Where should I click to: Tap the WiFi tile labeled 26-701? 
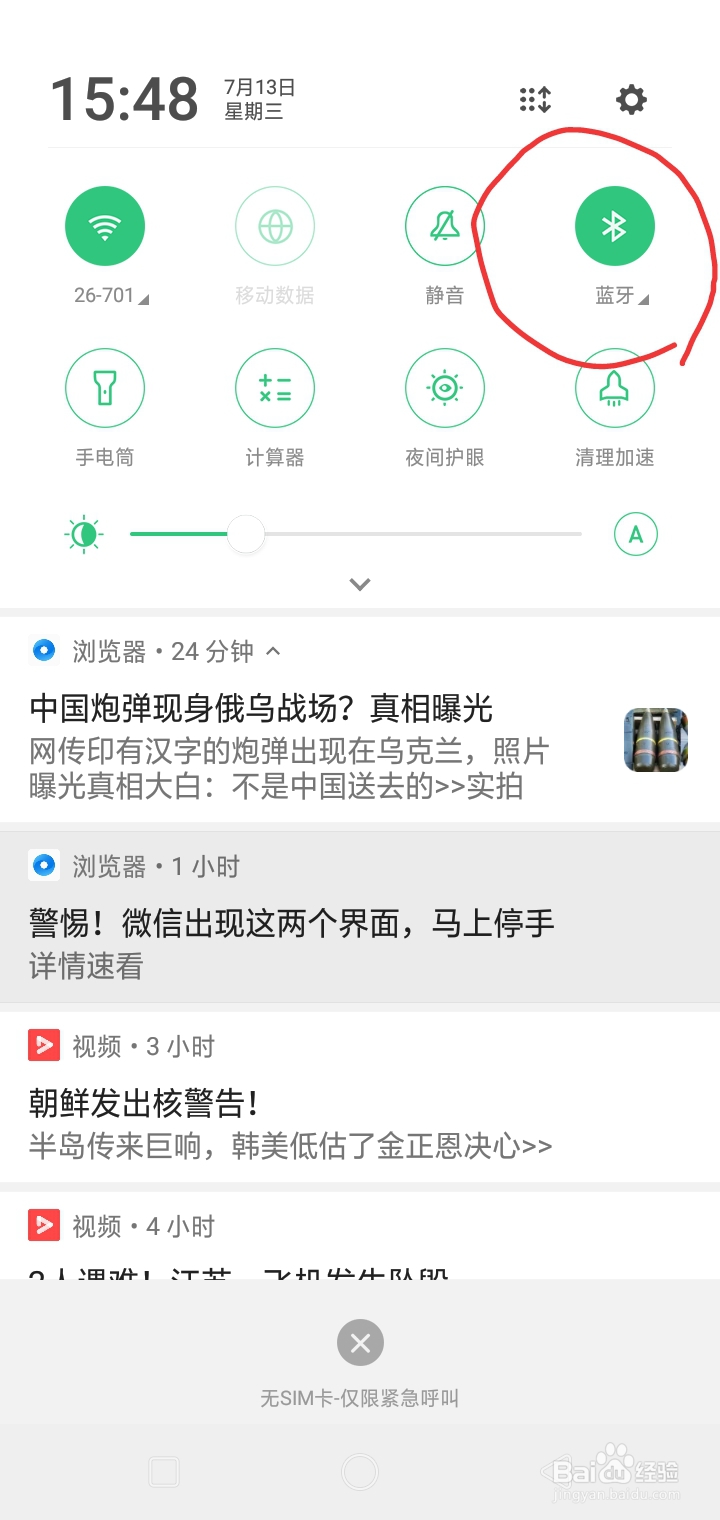[105, 225]
